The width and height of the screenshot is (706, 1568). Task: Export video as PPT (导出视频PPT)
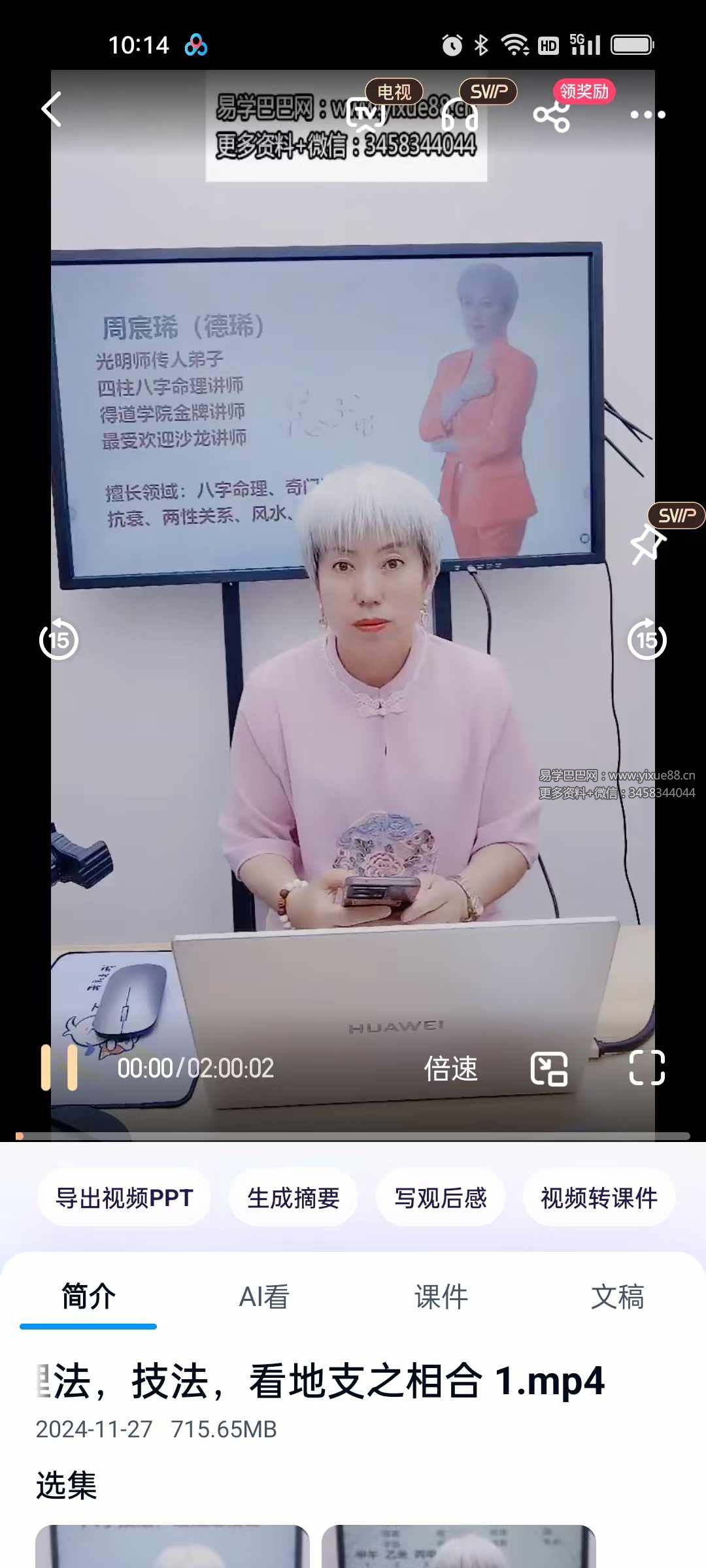coord(124,1198)
